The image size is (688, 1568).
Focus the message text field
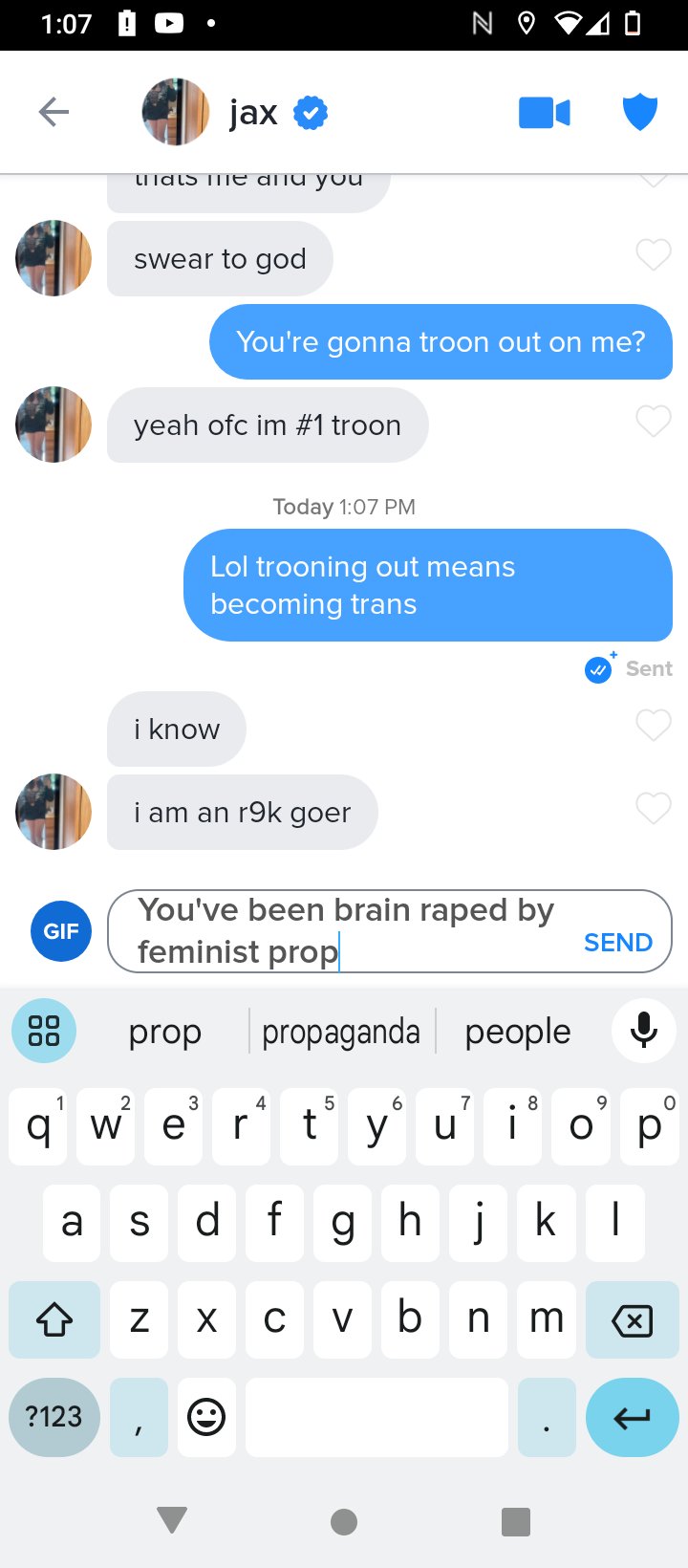354,931
